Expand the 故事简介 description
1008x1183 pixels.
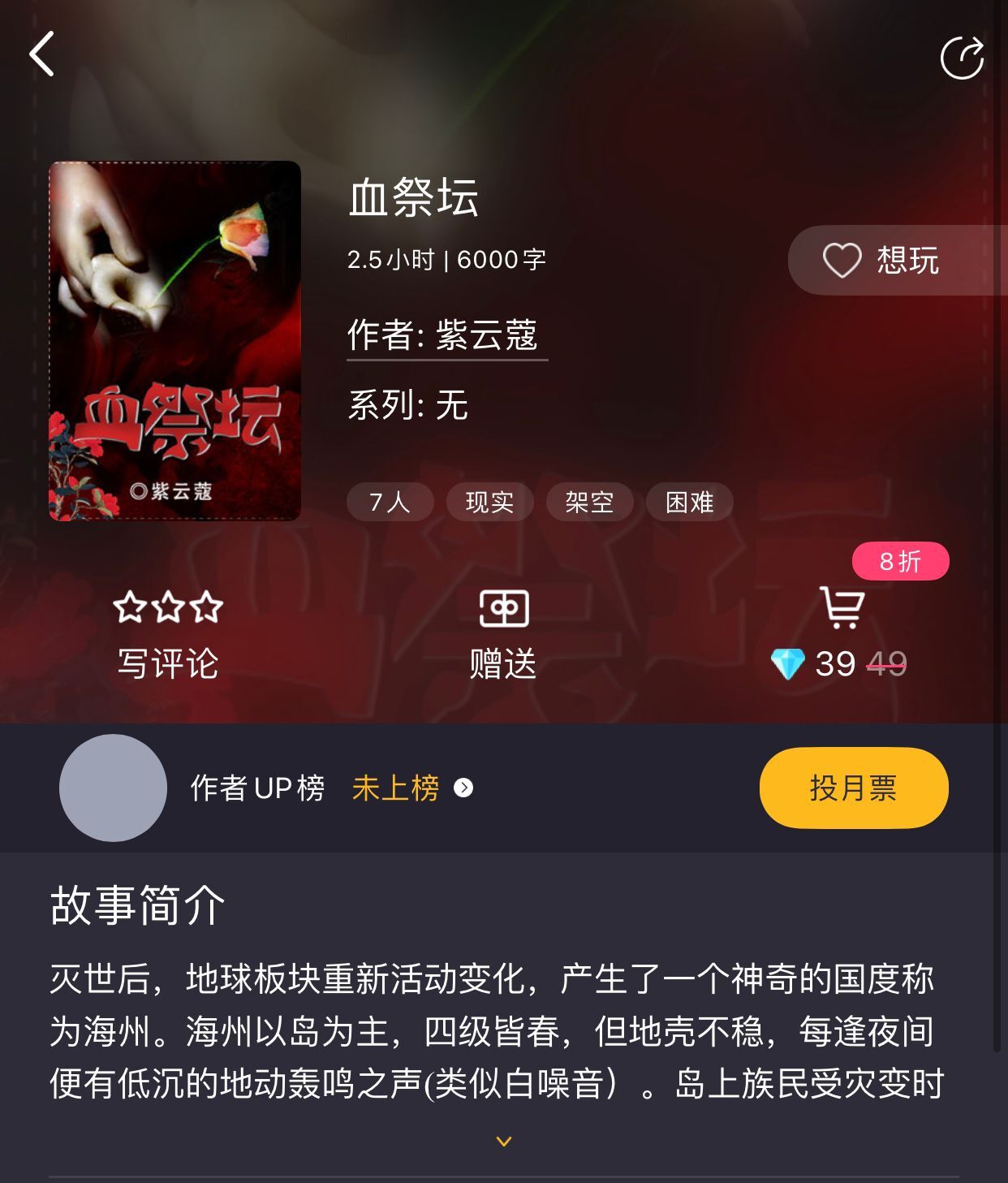click(503, 1141)
